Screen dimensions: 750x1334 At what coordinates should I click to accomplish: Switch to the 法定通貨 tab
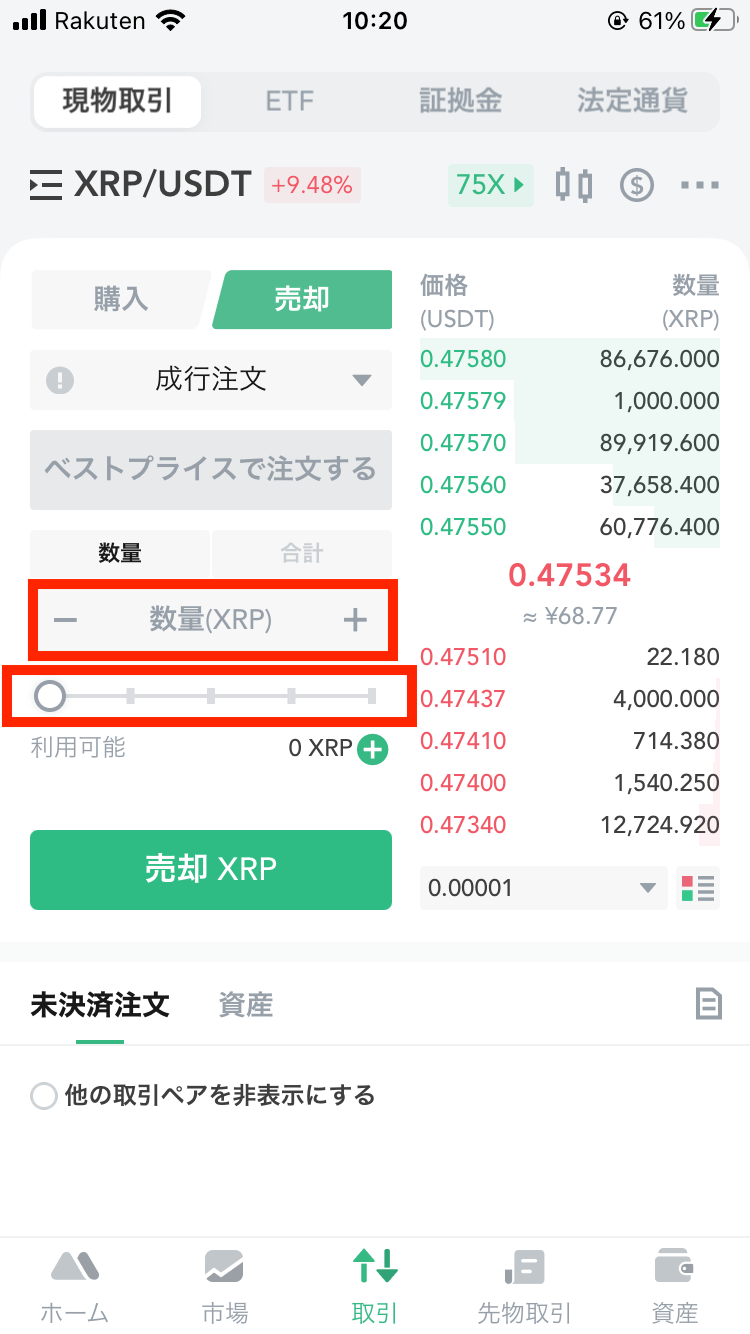tap(632, 101)
